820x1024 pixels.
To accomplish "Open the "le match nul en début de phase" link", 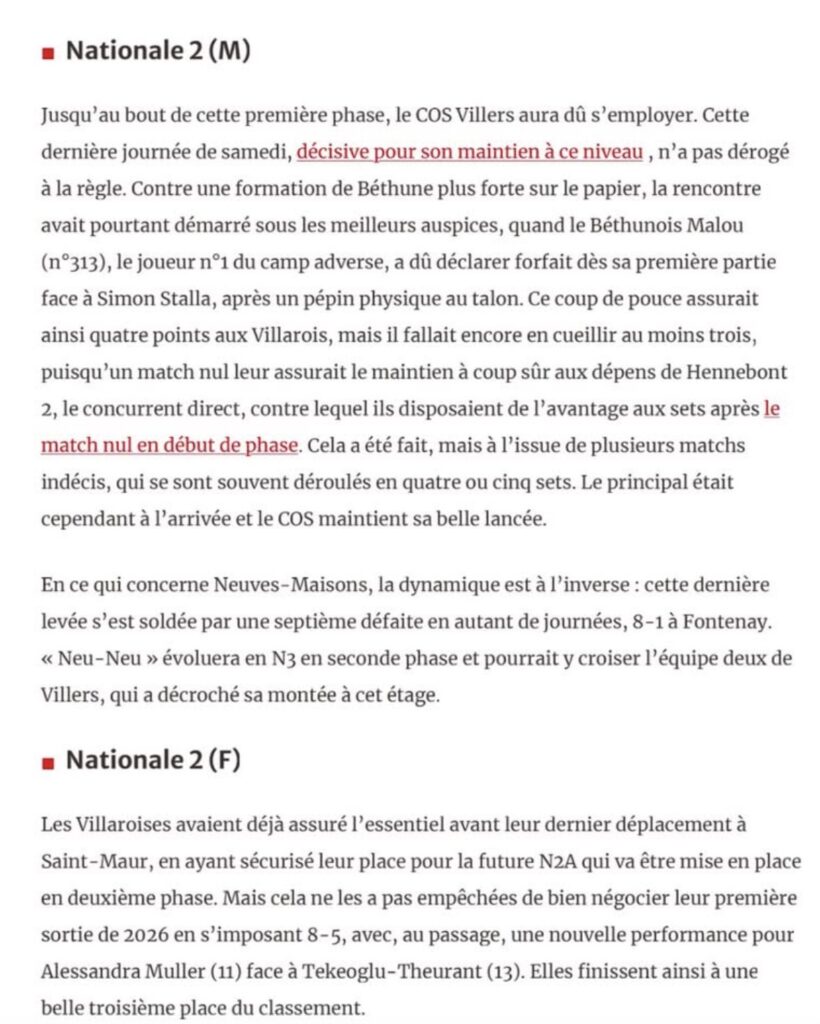I will 170,445.
